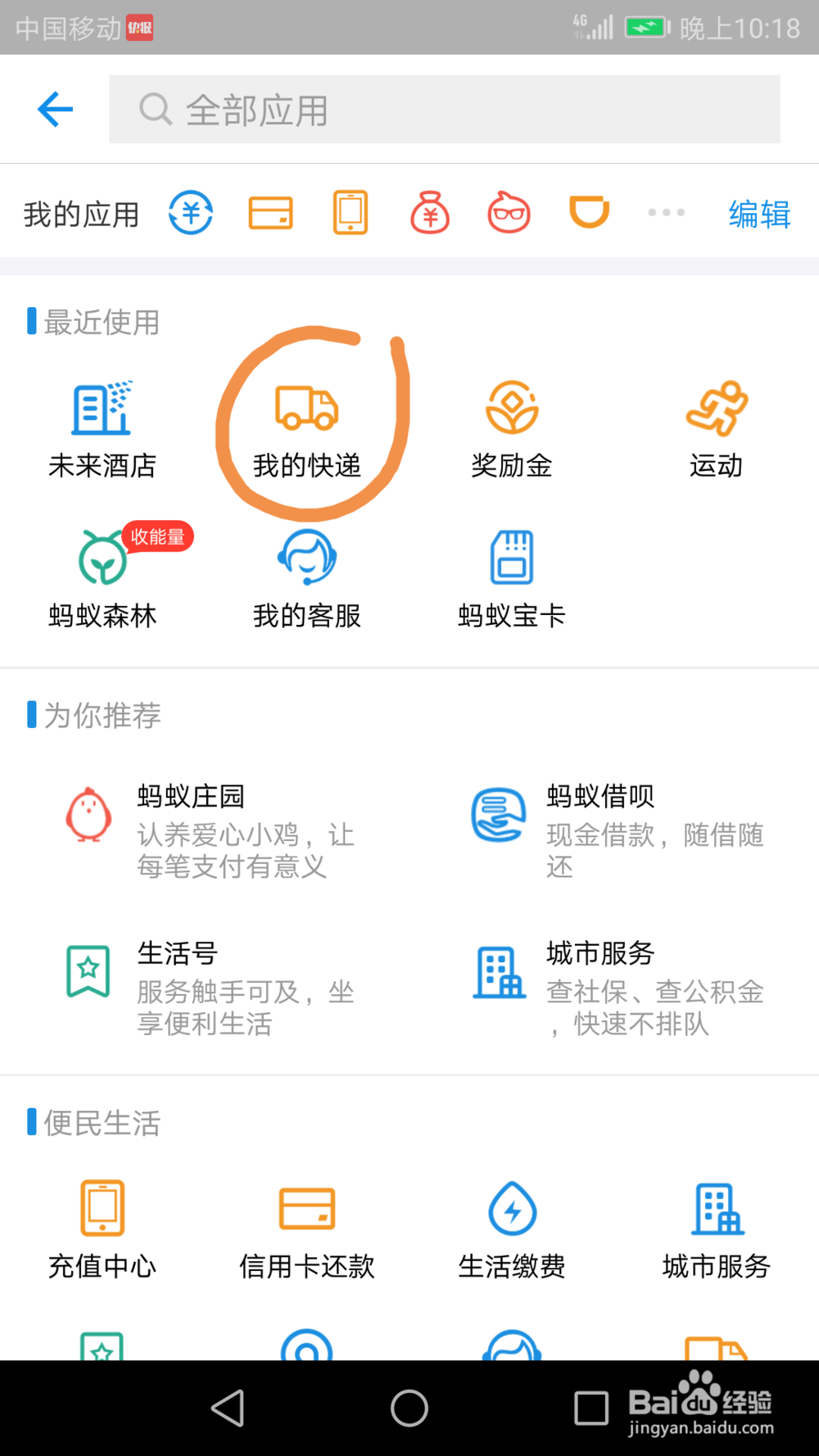Tap the transfer ¥ icon in my apps
This screenshot has height=1456, width=819.
coord(190,212)
